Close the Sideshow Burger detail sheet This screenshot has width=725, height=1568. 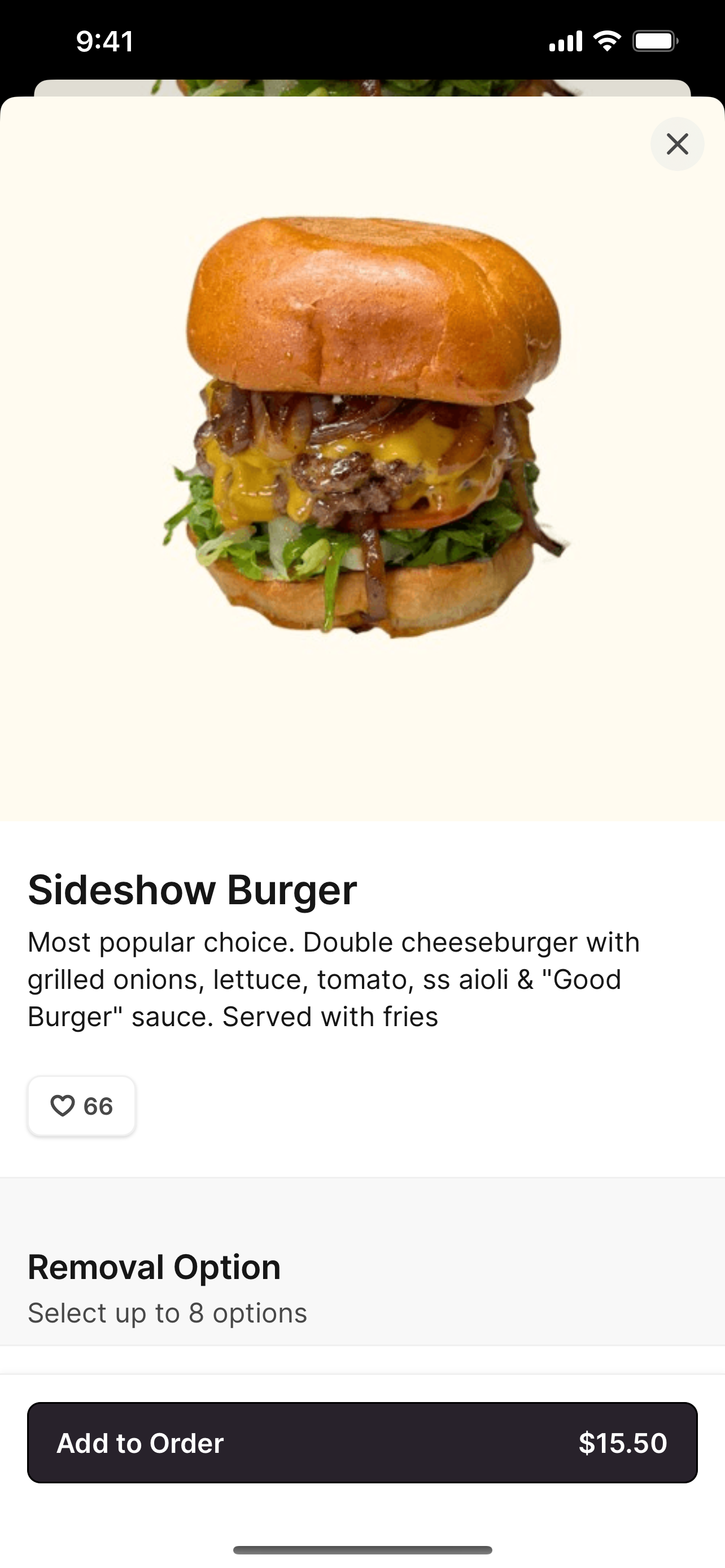point(677,144)
